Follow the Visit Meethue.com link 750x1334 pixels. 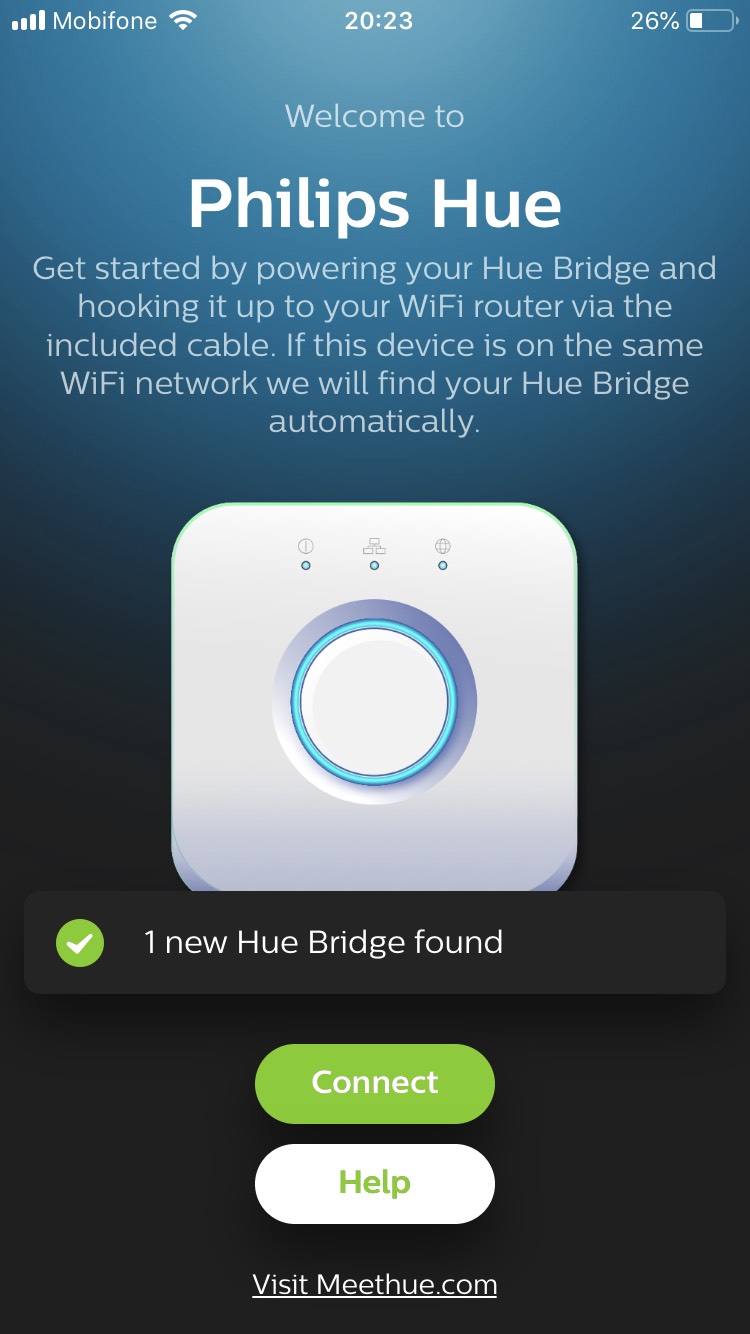tap(374, 1284)
